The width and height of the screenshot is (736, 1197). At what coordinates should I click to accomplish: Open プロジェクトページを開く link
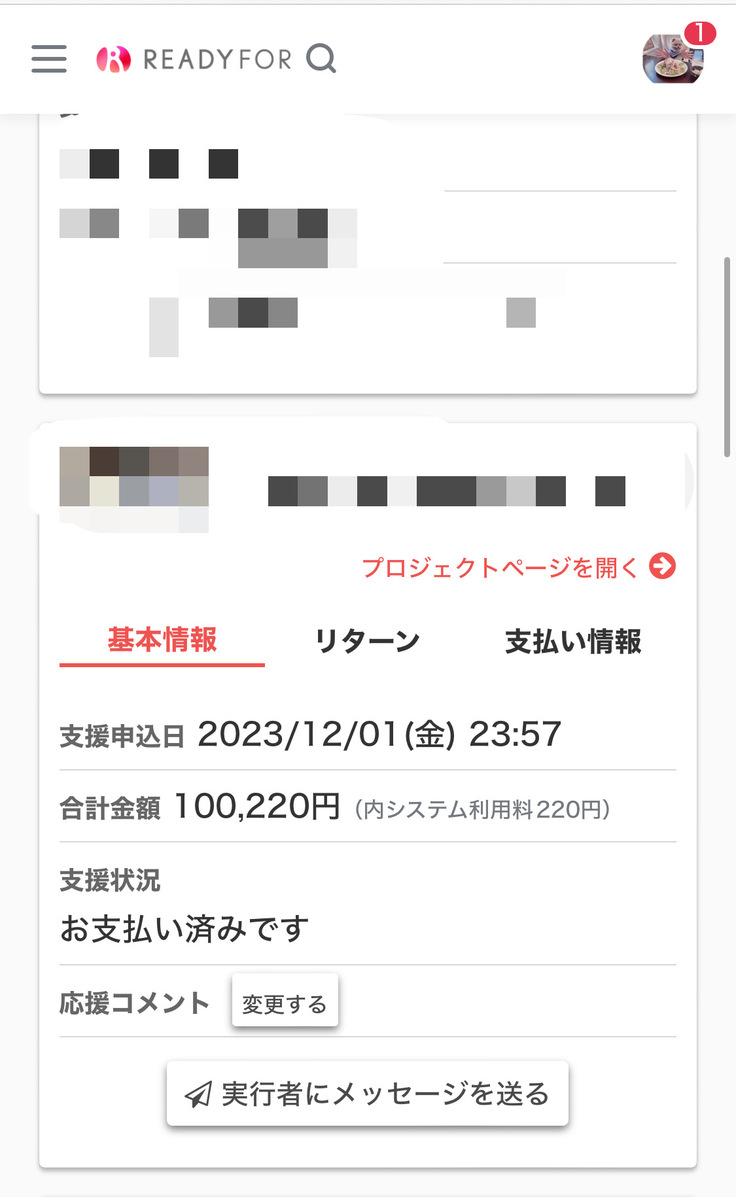coord(518,567)
